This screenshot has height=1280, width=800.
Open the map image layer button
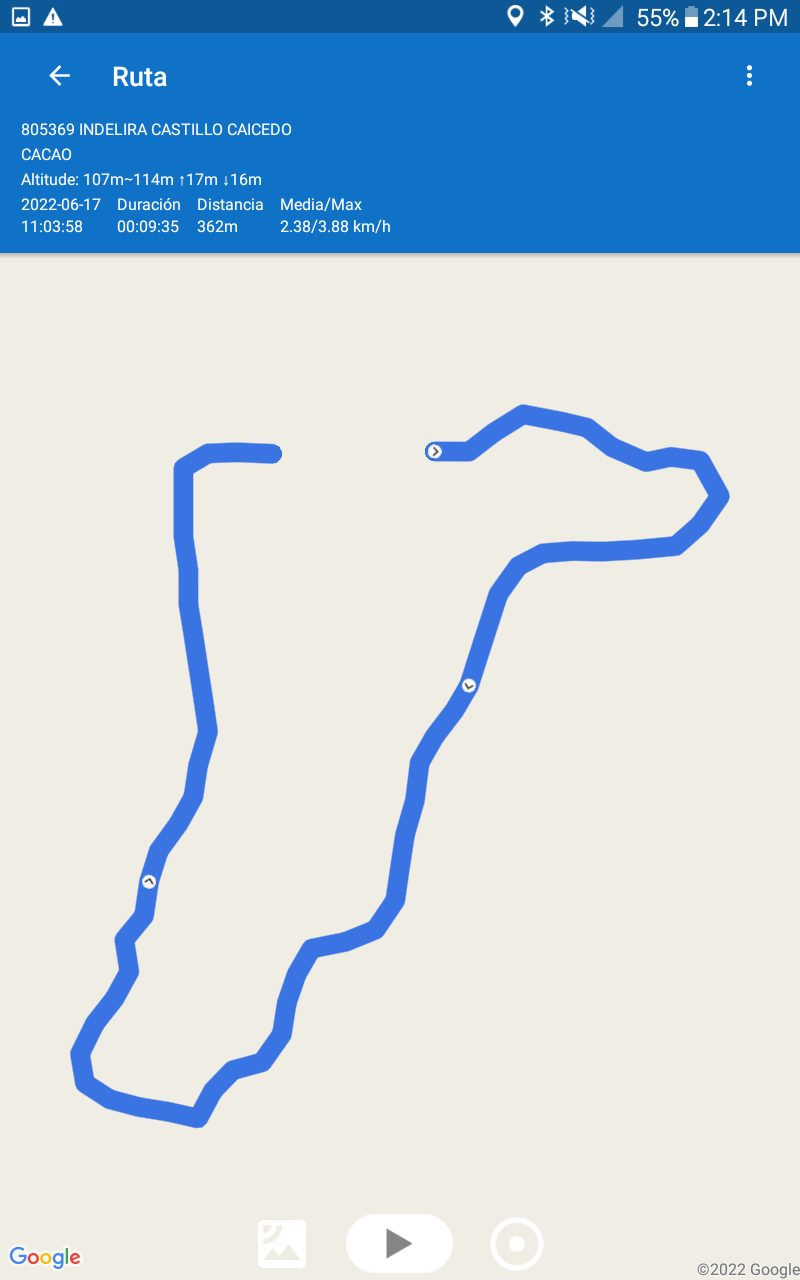coord(282,1244)
